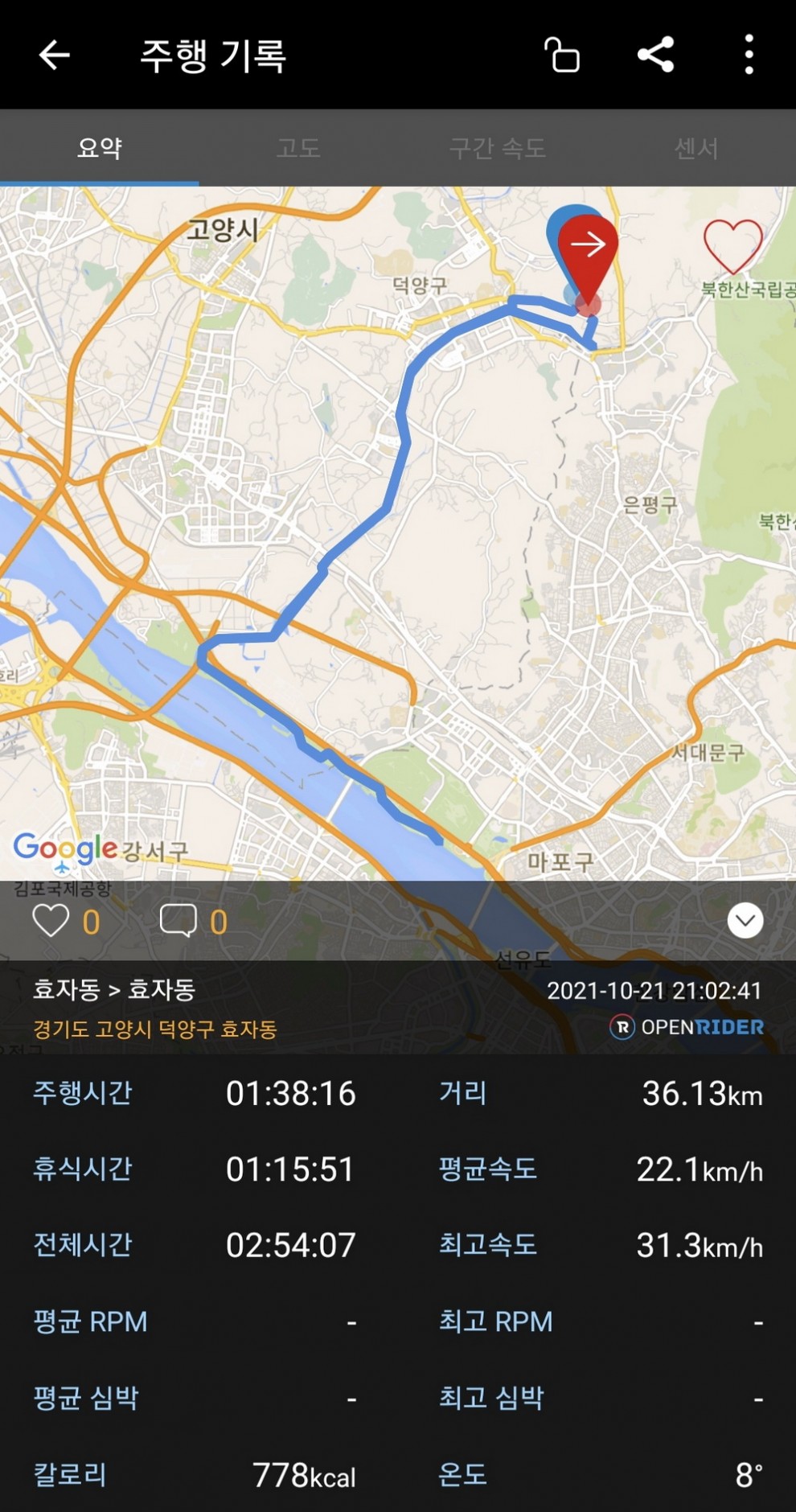Screen dimensions: 796x1512
Task: Switch to the 고도 tab
Action: click(298, 148)
